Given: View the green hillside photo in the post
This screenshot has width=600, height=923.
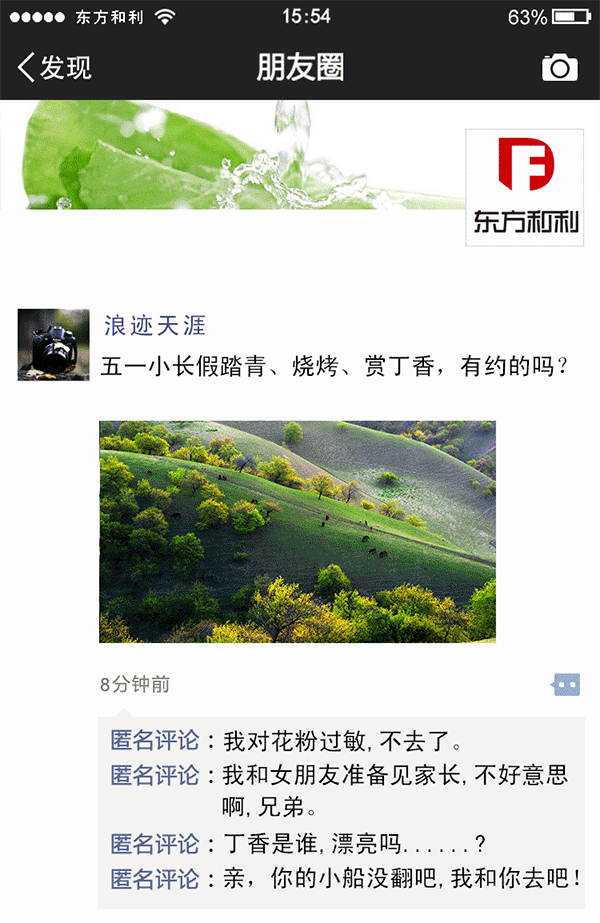Looking at the screenshot, I should [297, 531].
